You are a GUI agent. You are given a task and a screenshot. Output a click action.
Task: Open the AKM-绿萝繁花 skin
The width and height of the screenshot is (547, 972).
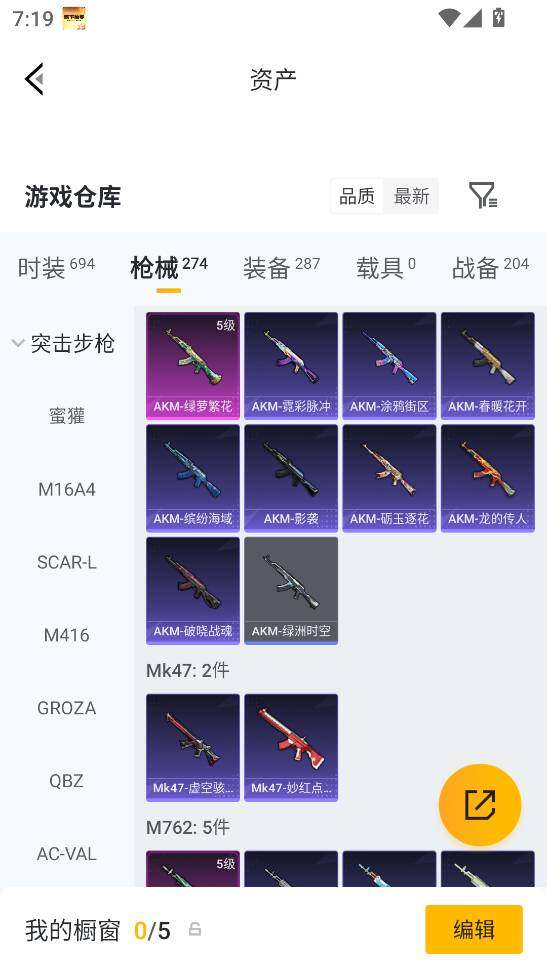click(193, 366)
